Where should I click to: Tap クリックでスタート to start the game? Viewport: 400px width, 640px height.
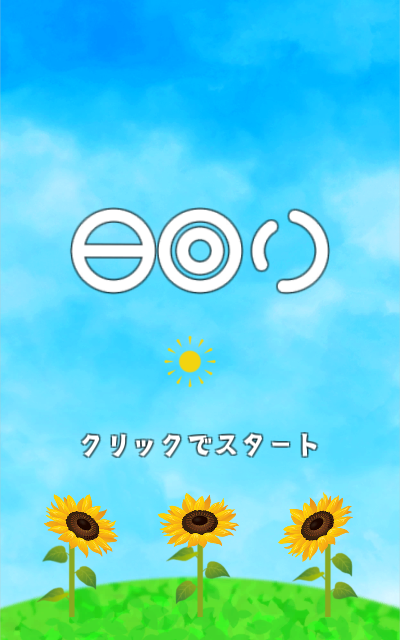(x=200, y=445)
